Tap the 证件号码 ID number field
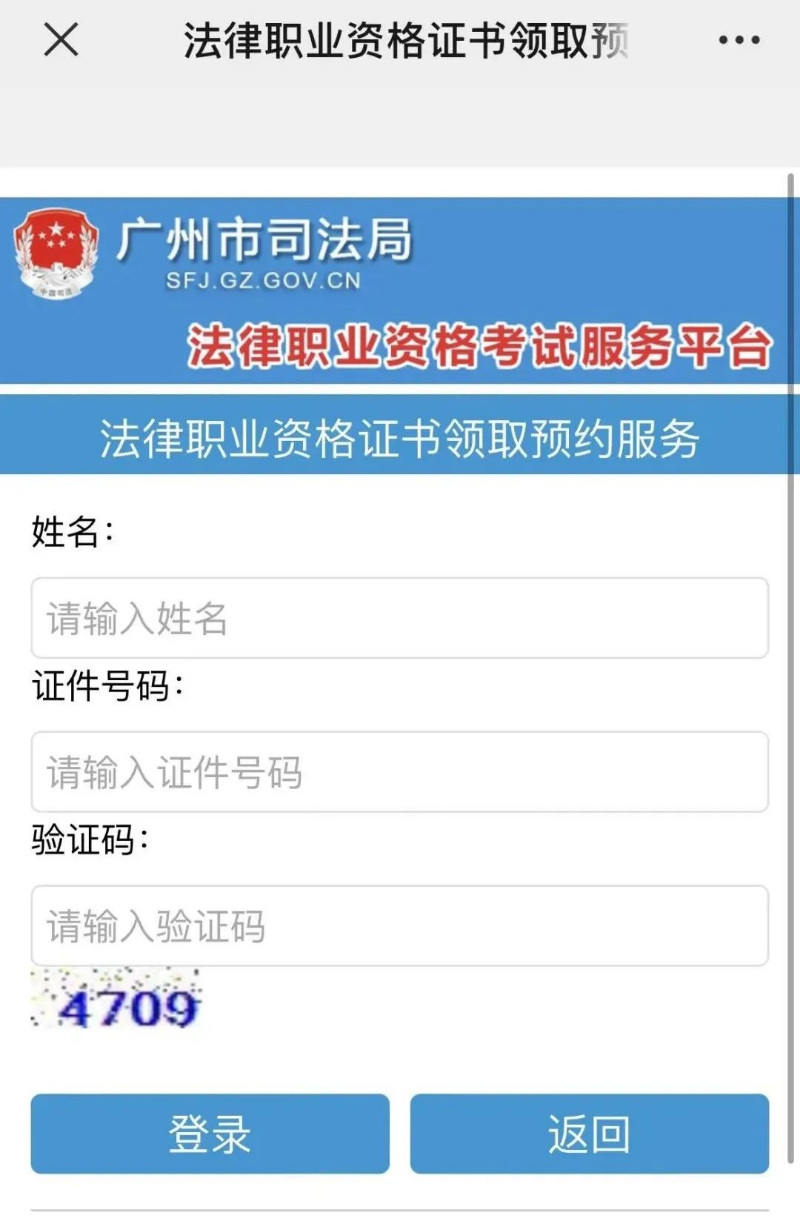The height and width of the screenshot is (1221, 800). coord(399,772)
